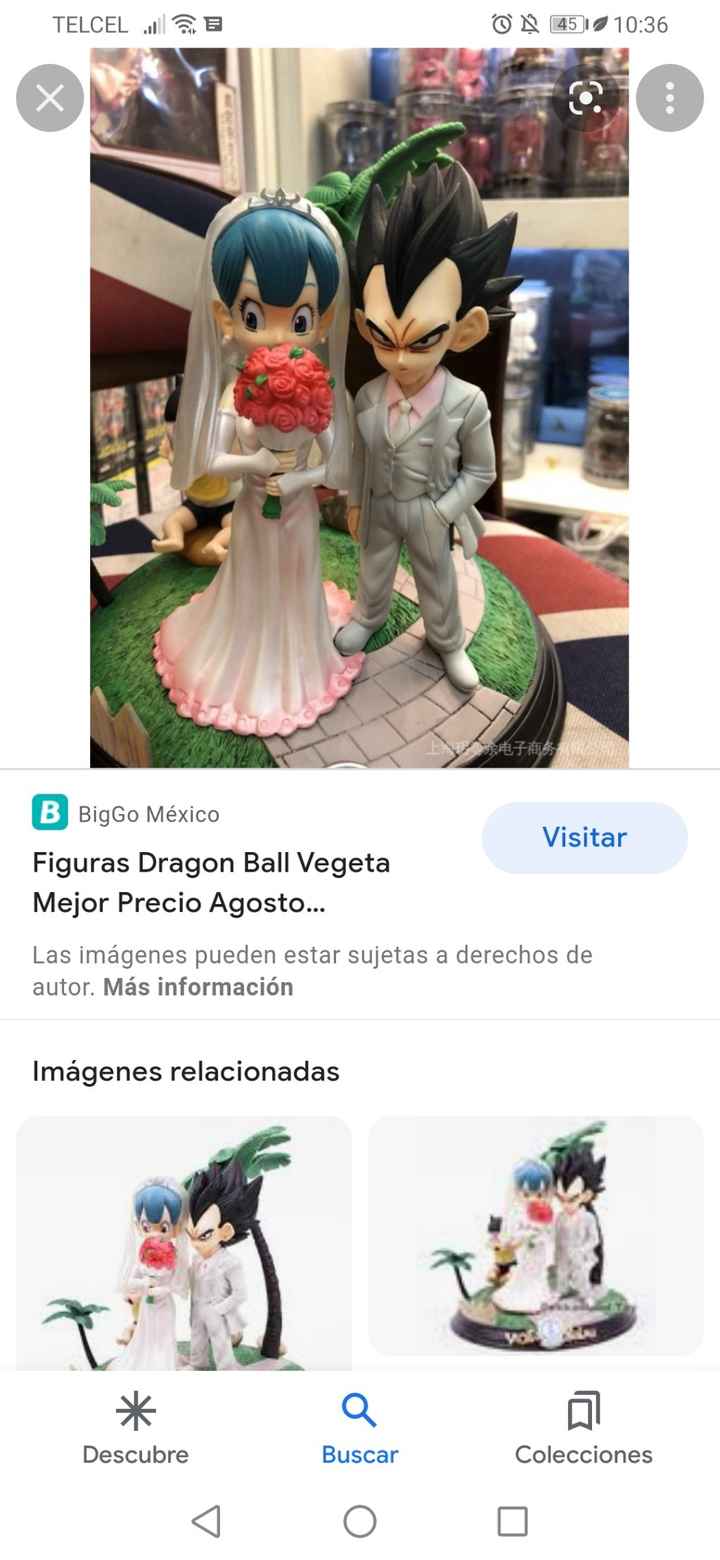Tap the message icon in the status bar
720x1560 pixels.
(x=213, y=24)
